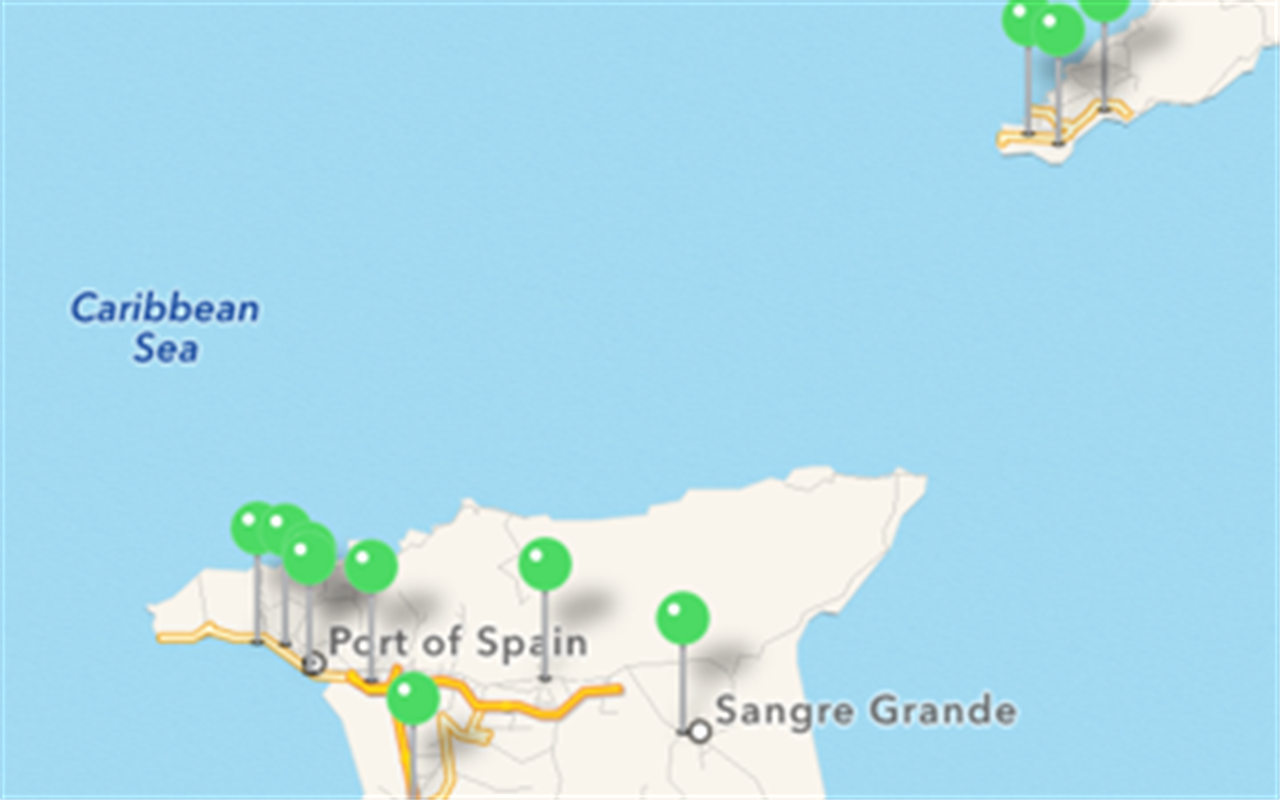Tap the green pin east of Port of Spain label
The height and width of the screenshot is (800, 1280).
coord(545,564)
